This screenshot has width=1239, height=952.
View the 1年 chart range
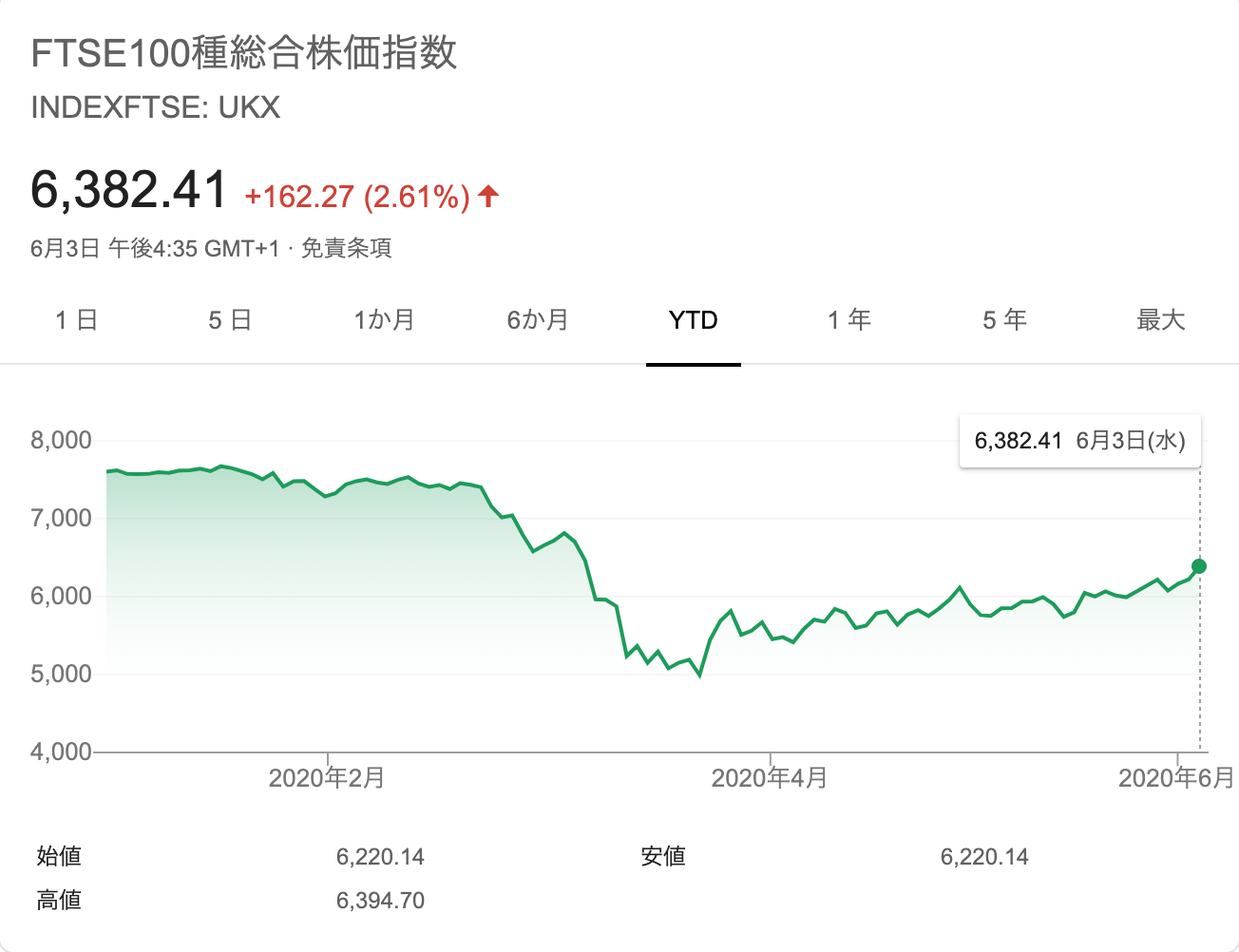tap(848, 320)
